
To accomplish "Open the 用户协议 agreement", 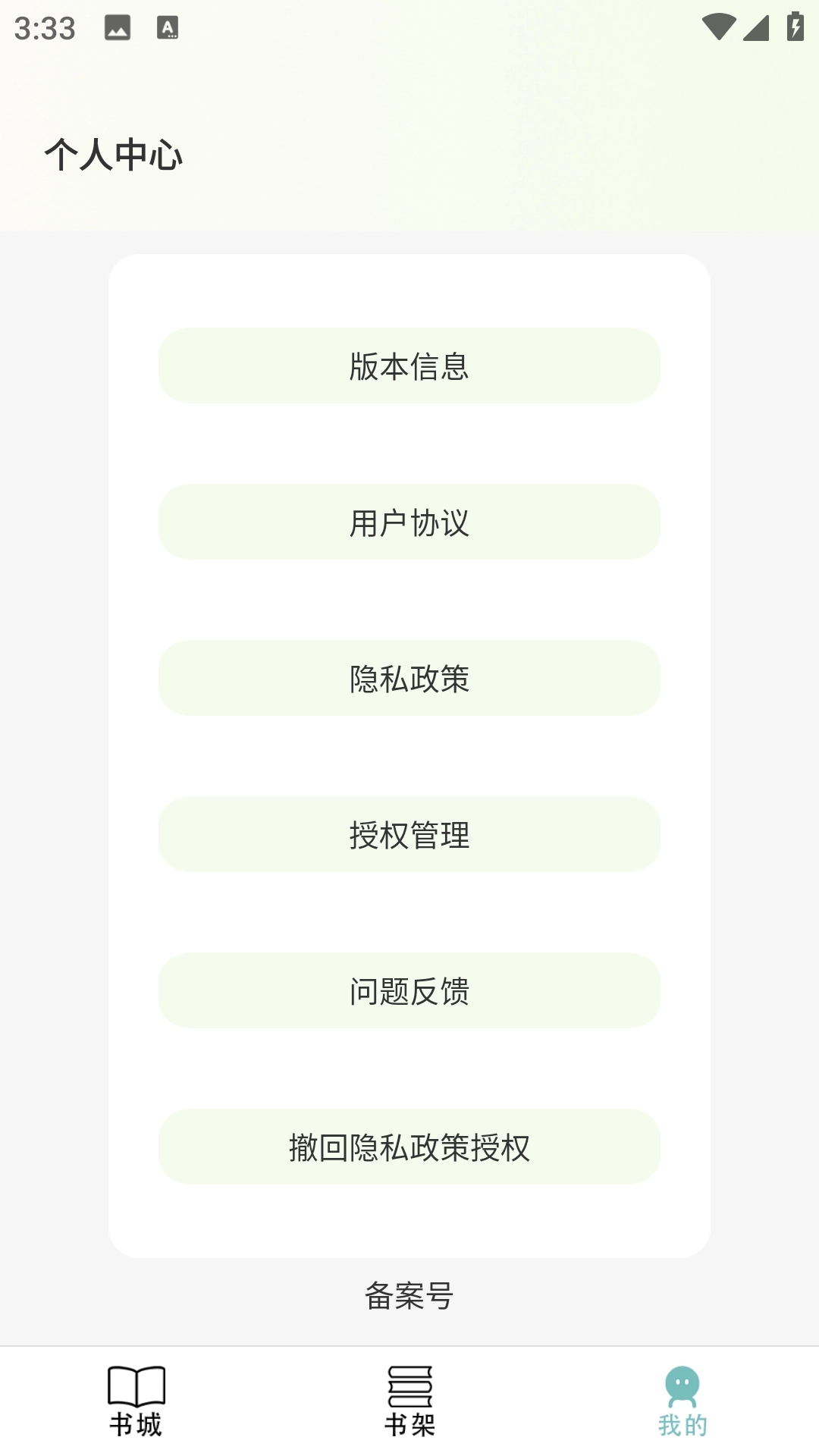I will 409,522.
